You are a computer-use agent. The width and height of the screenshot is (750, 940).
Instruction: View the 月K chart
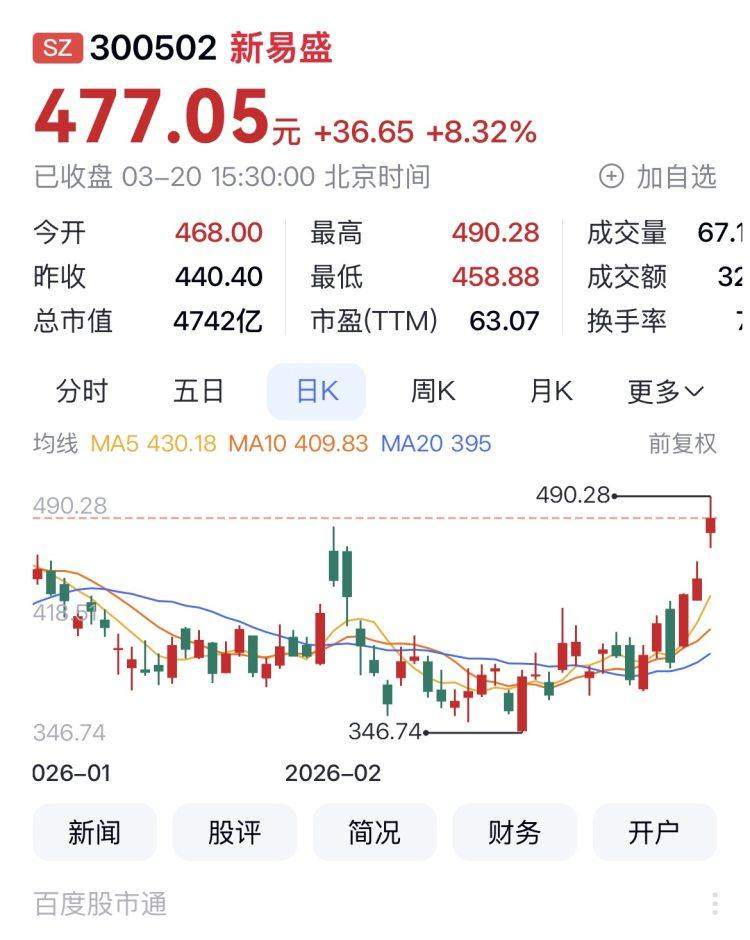551,391
